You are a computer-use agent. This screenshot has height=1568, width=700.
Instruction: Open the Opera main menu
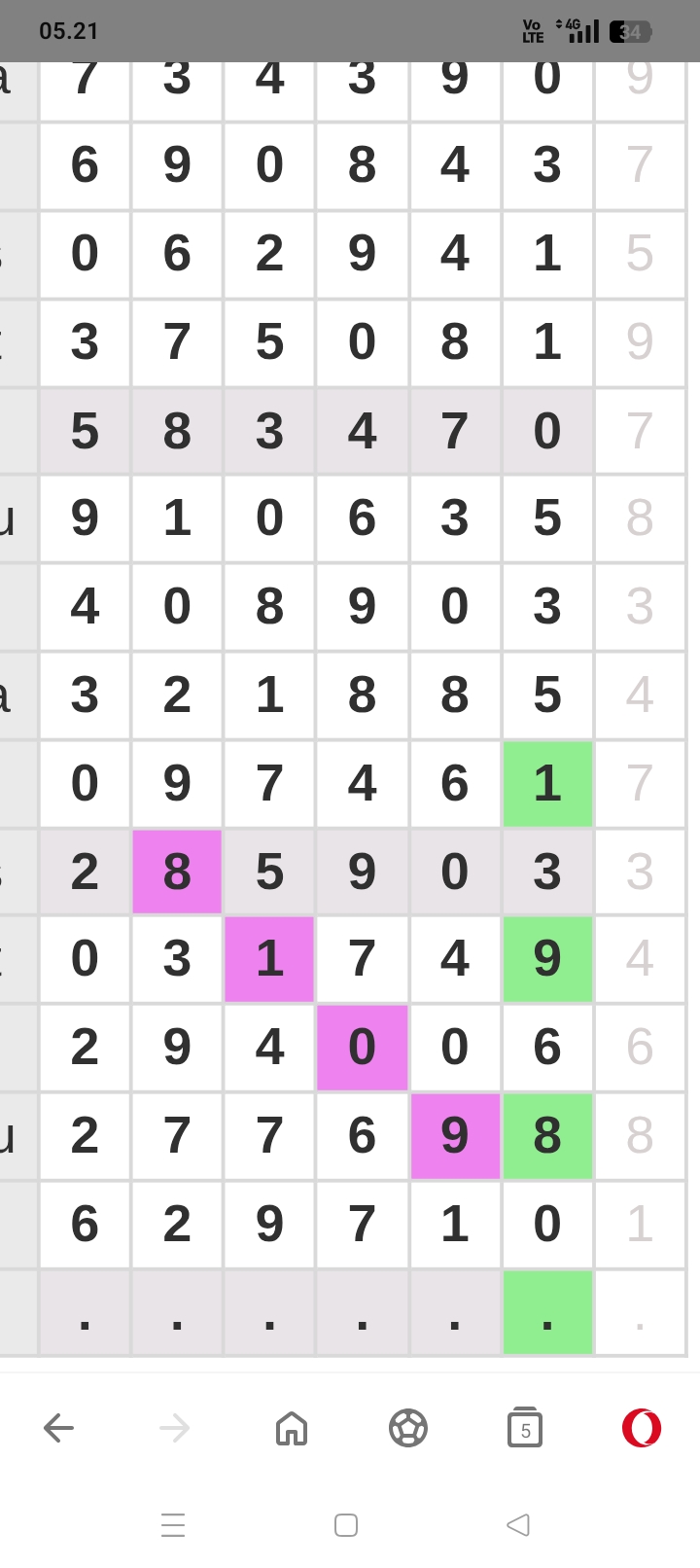[x=642, y=1428]
